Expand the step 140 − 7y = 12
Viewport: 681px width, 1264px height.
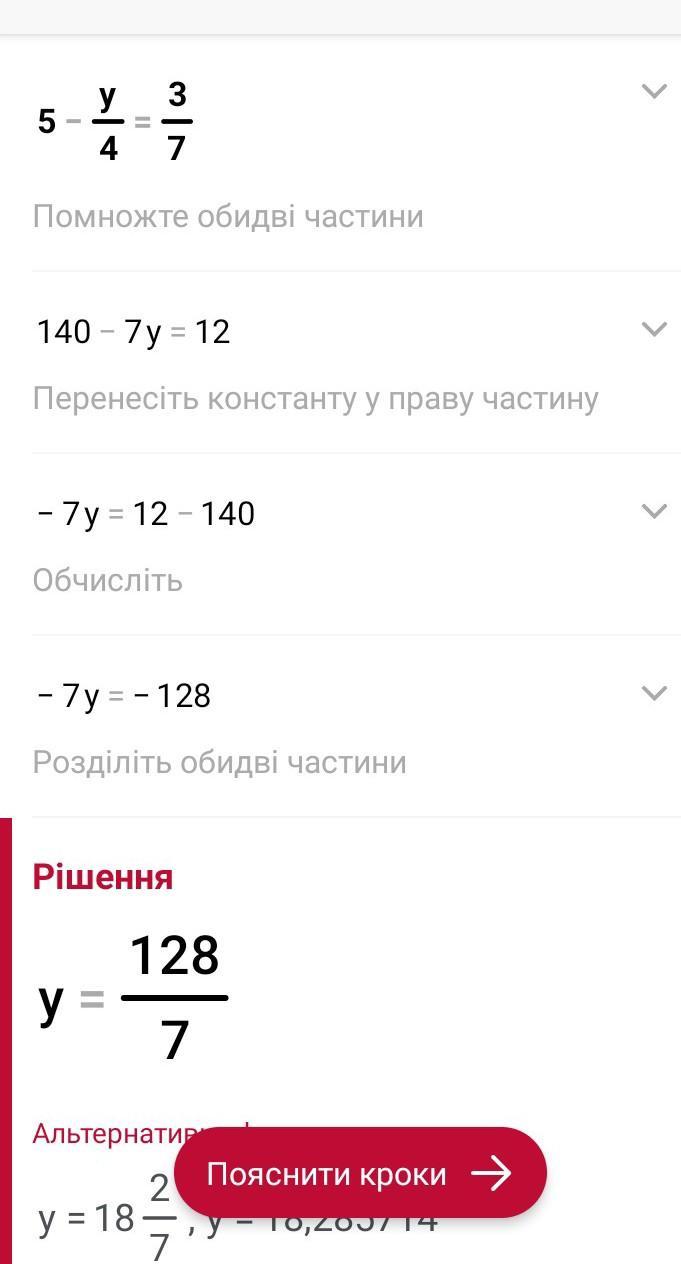point(653,329)
